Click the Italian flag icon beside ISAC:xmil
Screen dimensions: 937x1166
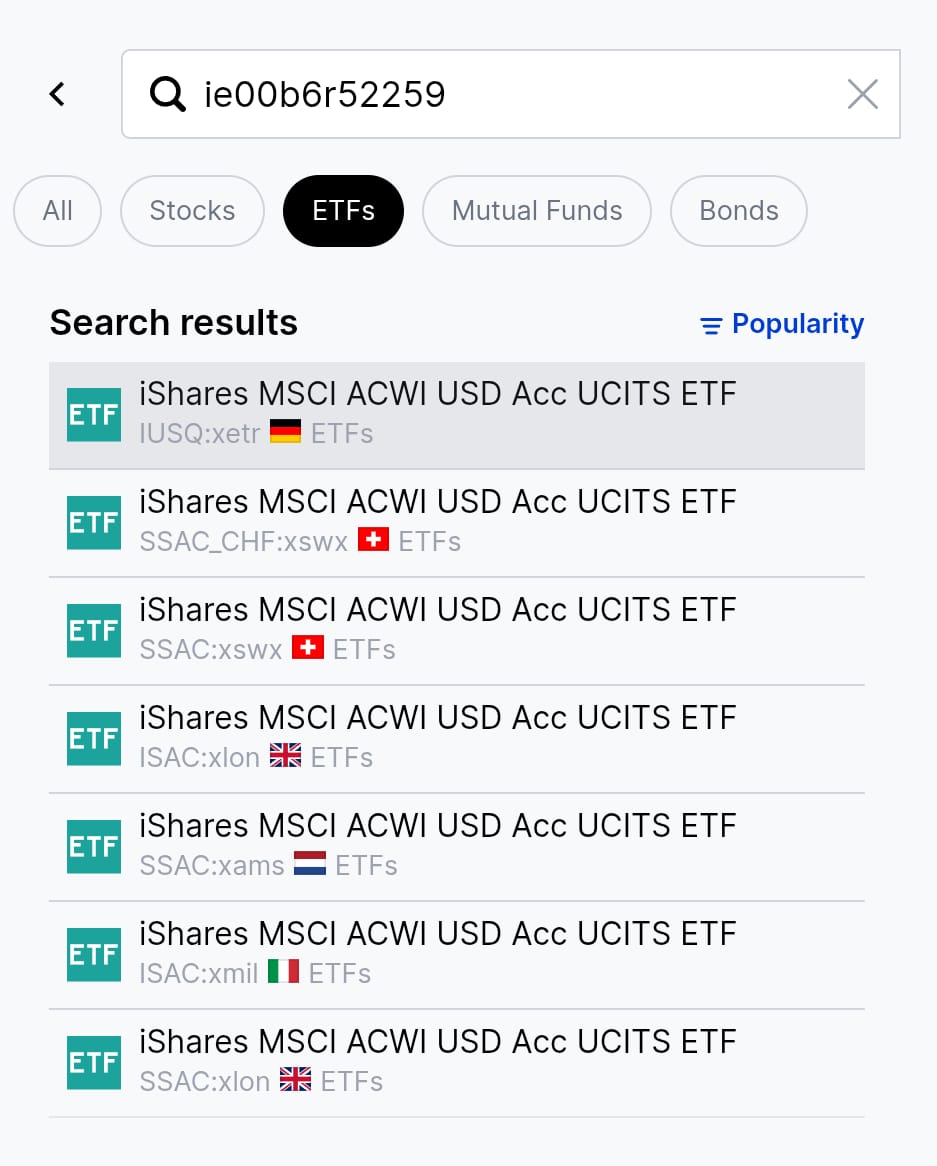[x=284, y=972]
